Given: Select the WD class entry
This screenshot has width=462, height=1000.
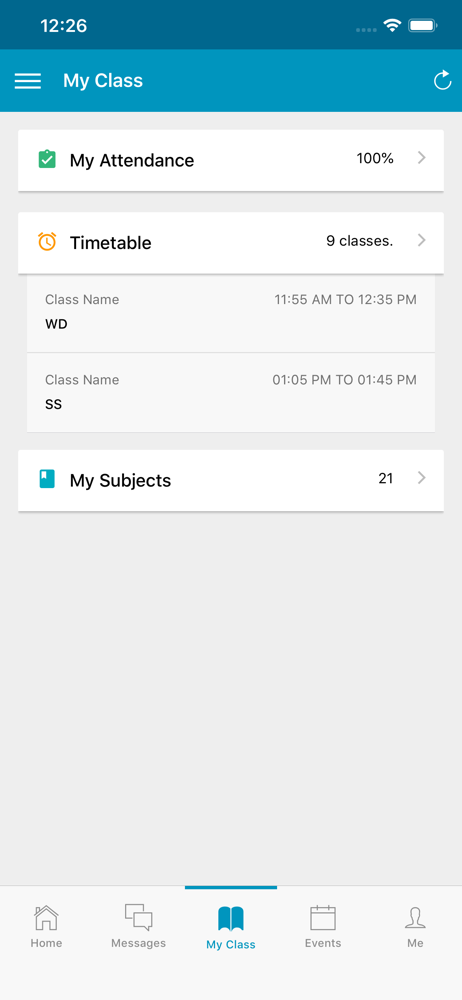Looking at the screenshot, I should 231,312.
